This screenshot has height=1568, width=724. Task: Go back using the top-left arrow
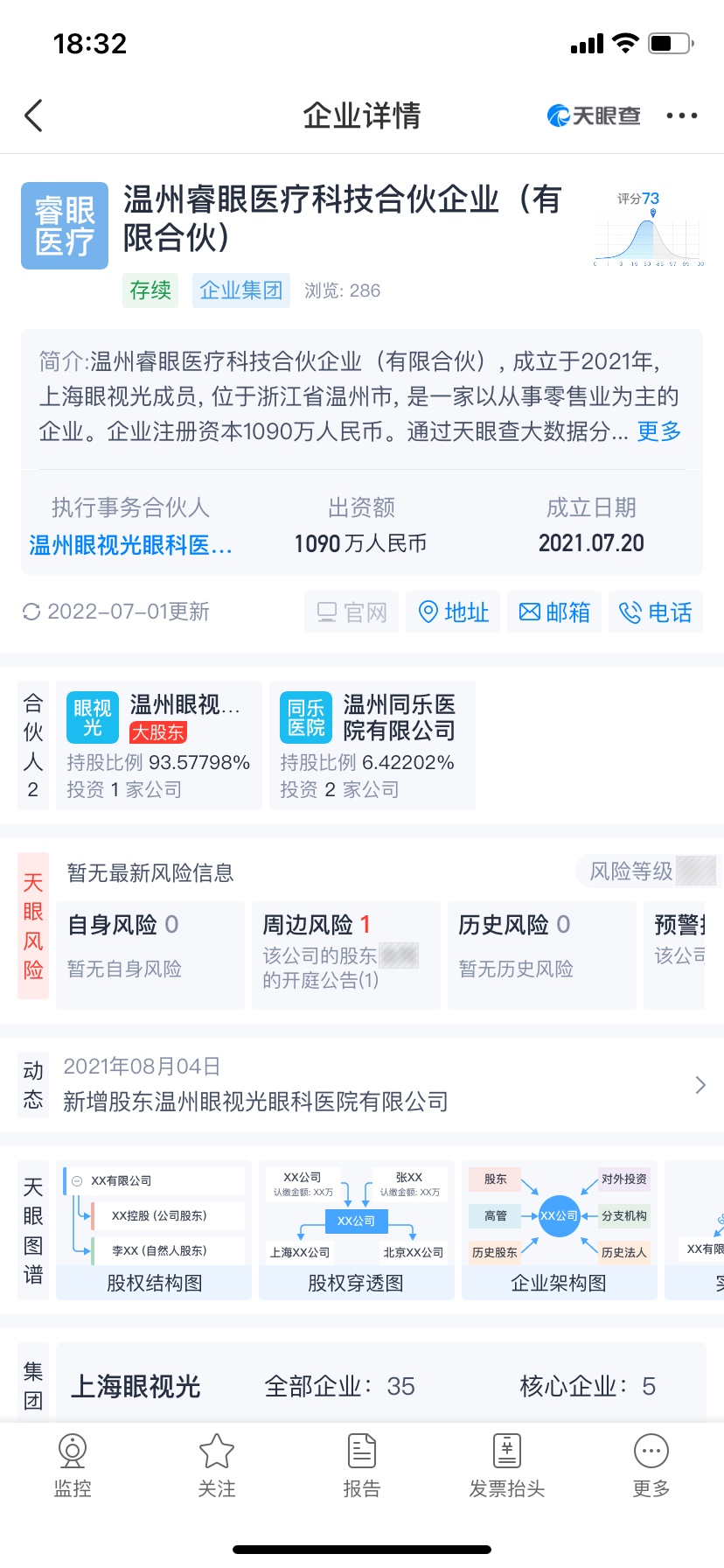34,115
